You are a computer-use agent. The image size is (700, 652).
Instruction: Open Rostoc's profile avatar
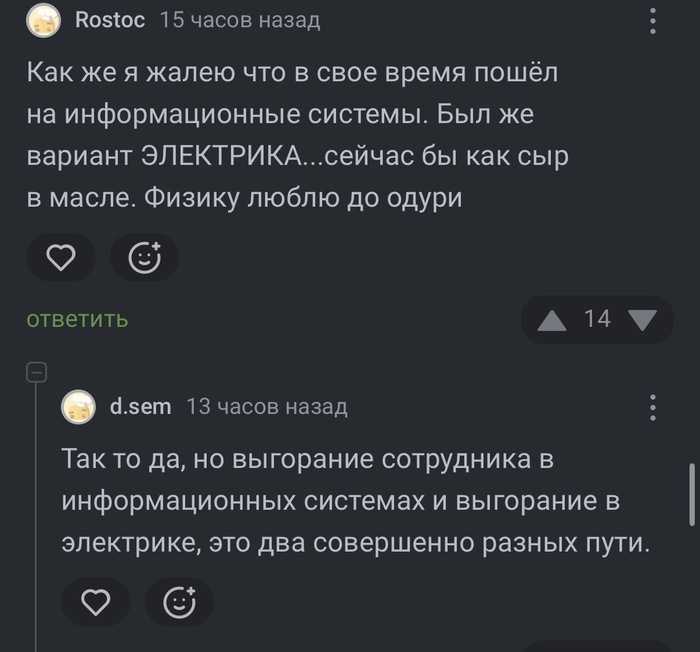42,20
